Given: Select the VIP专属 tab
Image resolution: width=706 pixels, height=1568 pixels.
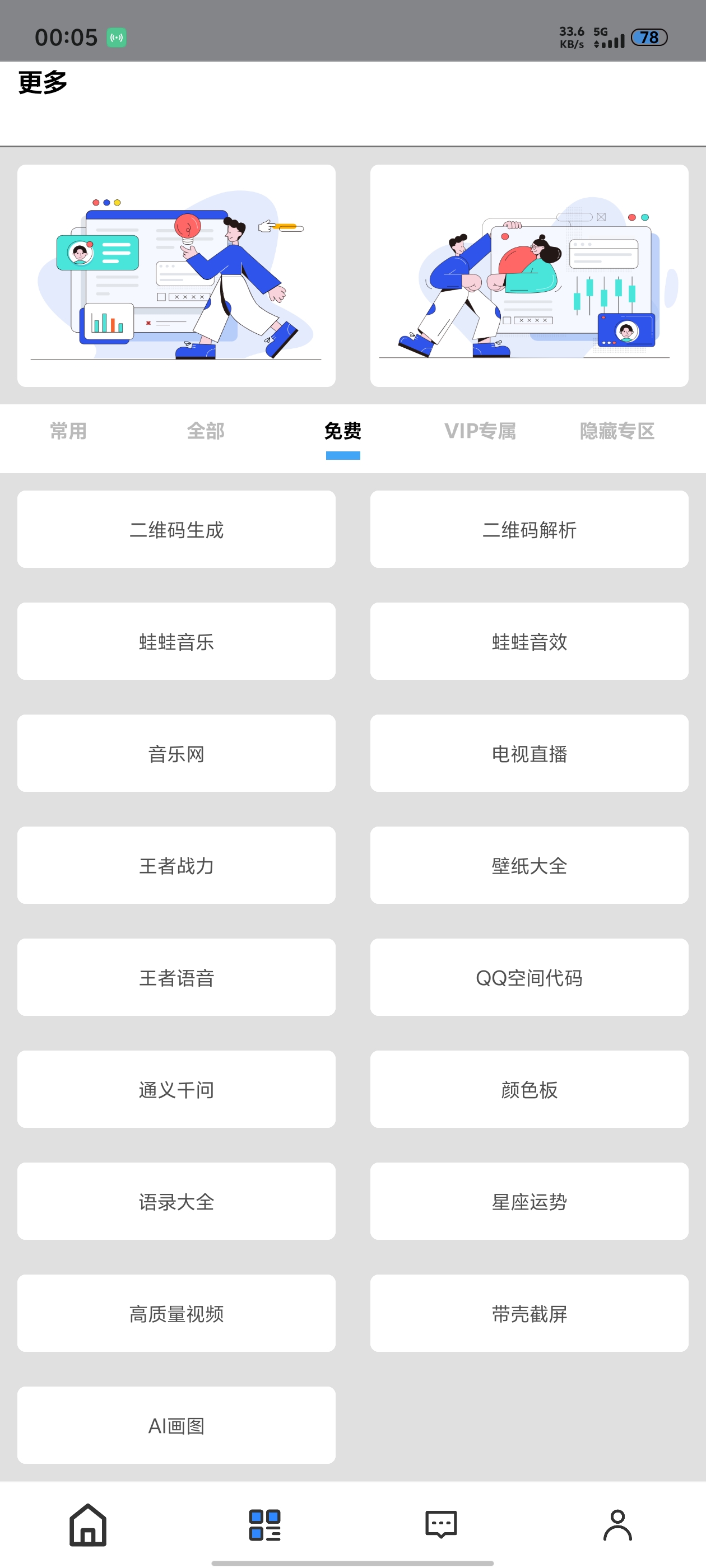Looking at the screenshot, I should tap(480, 431).
